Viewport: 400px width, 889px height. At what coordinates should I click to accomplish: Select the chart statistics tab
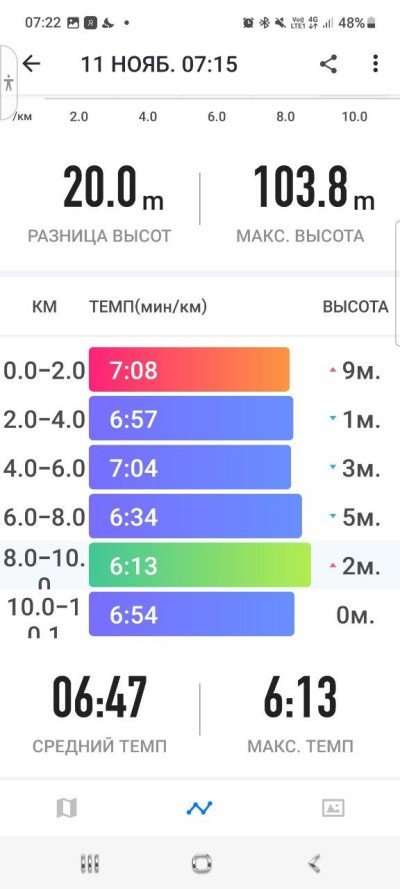[x=199, y=807]
